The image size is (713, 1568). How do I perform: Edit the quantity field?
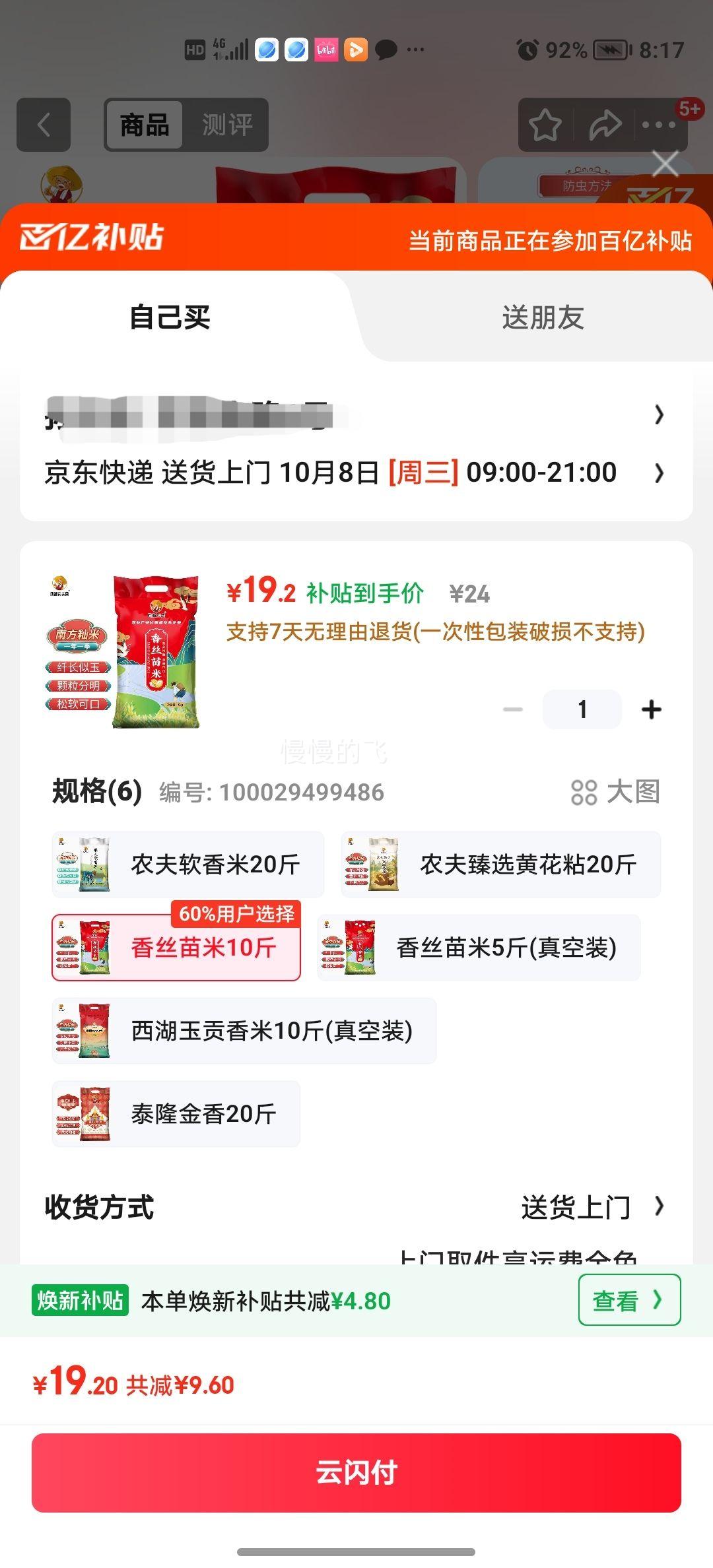[582, 709]
